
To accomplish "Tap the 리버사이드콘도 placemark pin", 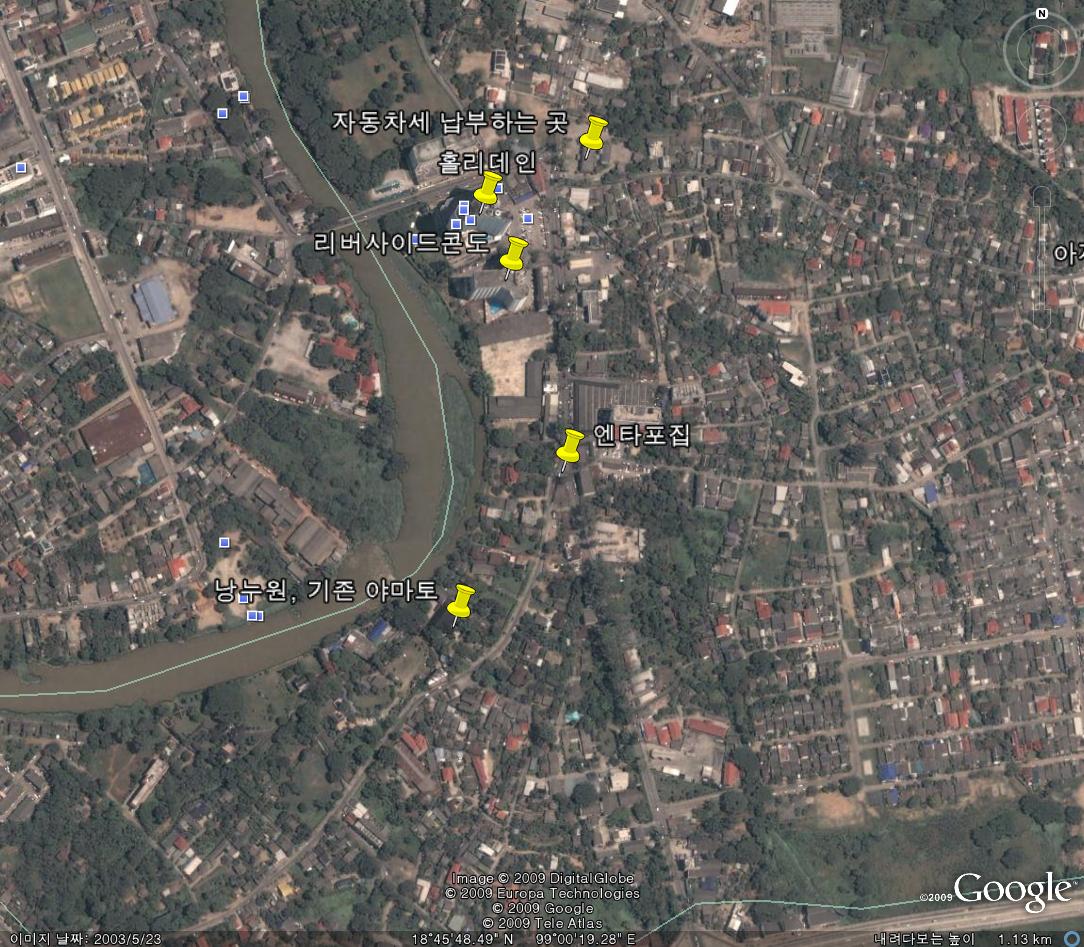I will click(x=514, y=254).
